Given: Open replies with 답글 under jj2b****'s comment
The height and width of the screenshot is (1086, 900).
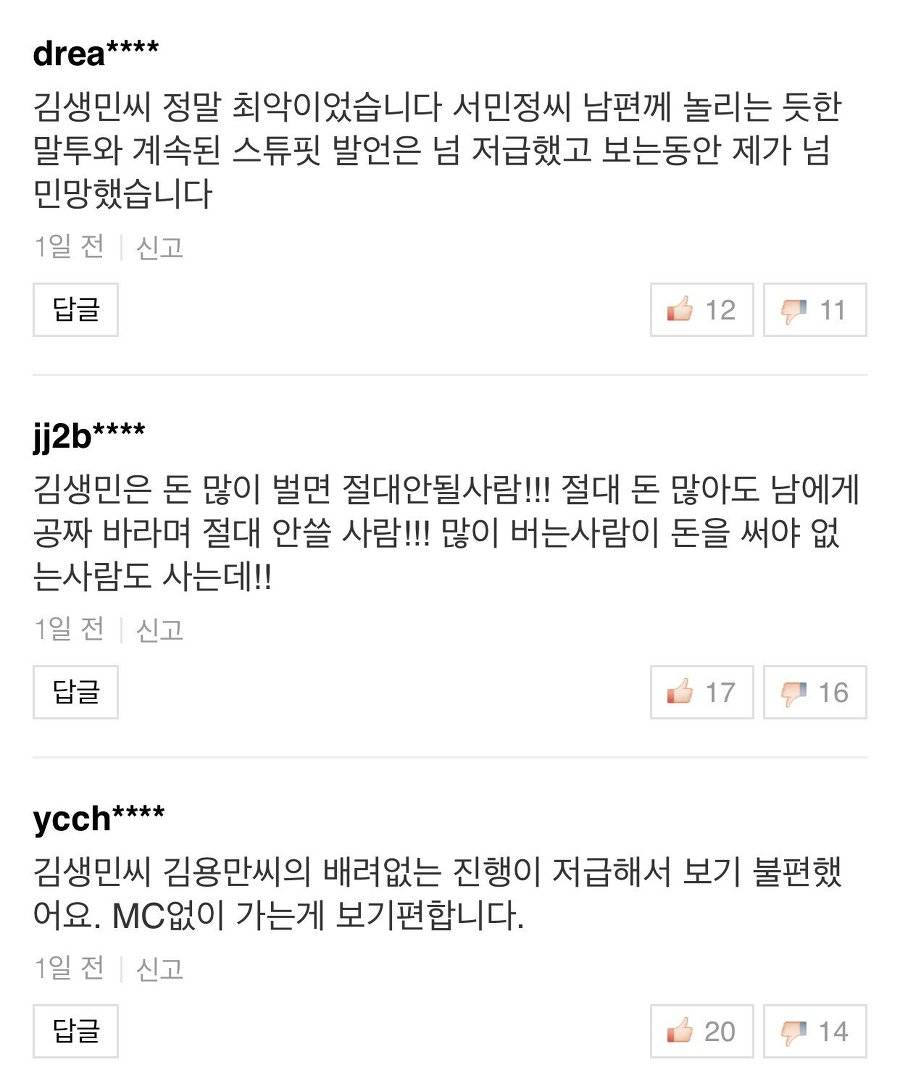Looking at the screenshot, I should tap(75, 692).
